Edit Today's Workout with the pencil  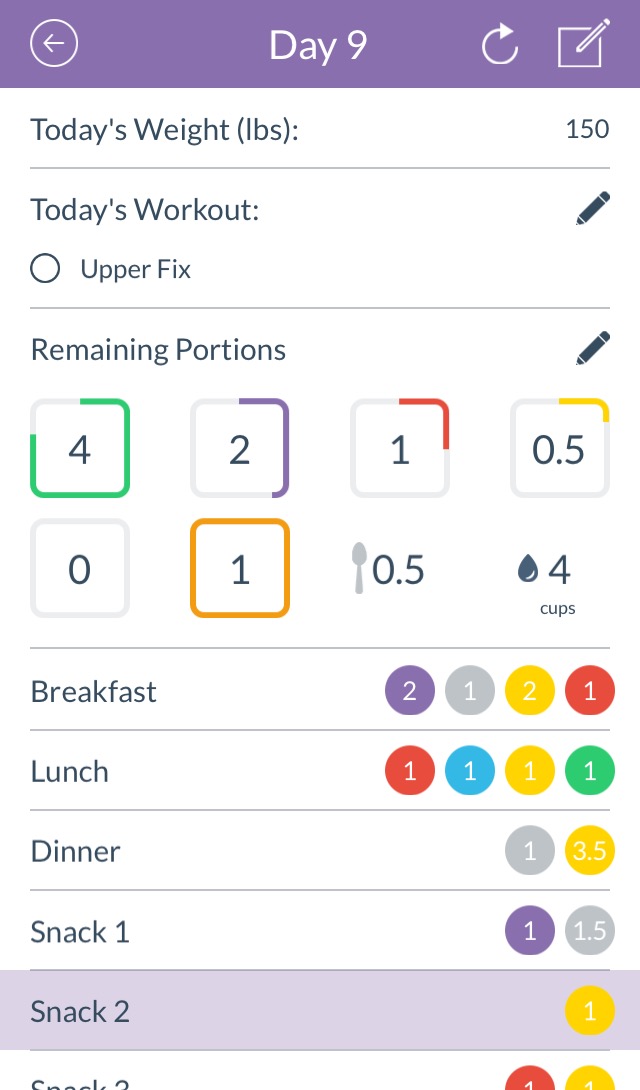click(593, 209)
